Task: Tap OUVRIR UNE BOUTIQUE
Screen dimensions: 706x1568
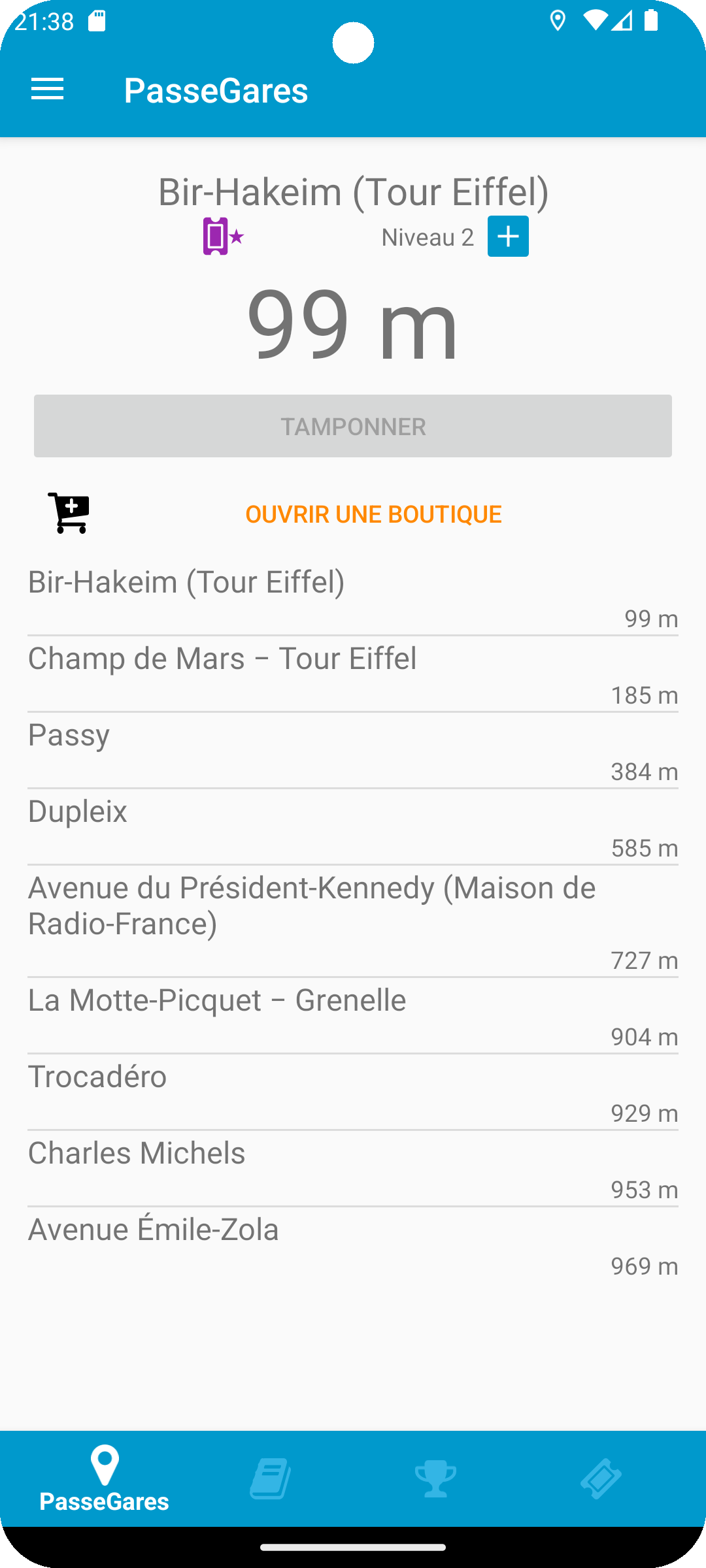Action: pyautogui.click(x=373, y=514)
